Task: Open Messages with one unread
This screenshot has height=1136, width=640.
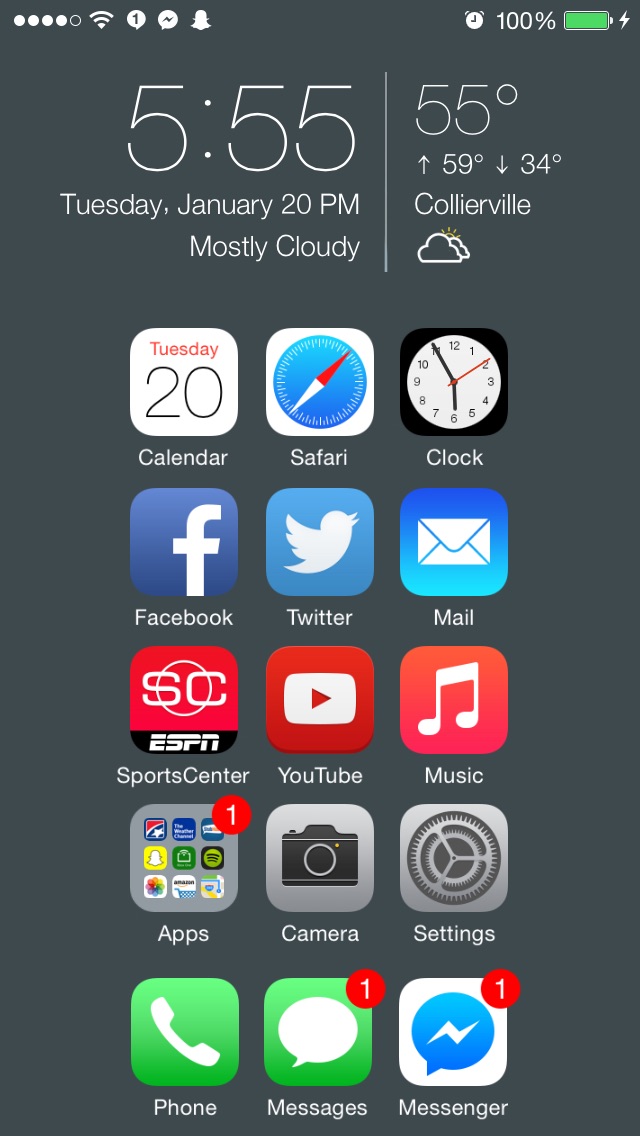Action: 318,1032
